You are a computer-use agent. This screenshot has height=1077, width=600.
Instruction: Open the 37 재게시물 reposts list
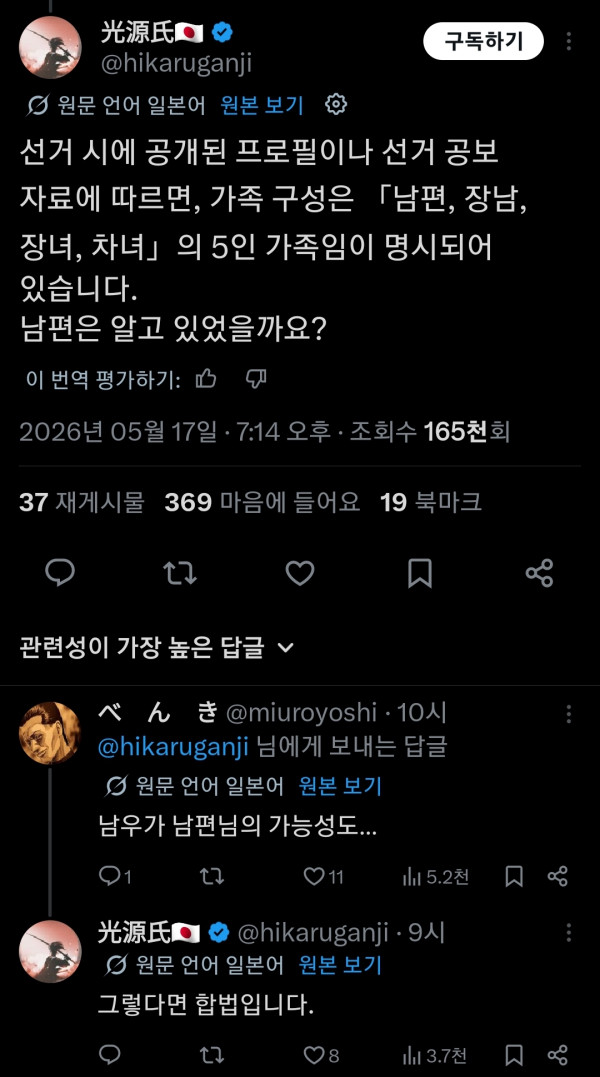[82, 502]
